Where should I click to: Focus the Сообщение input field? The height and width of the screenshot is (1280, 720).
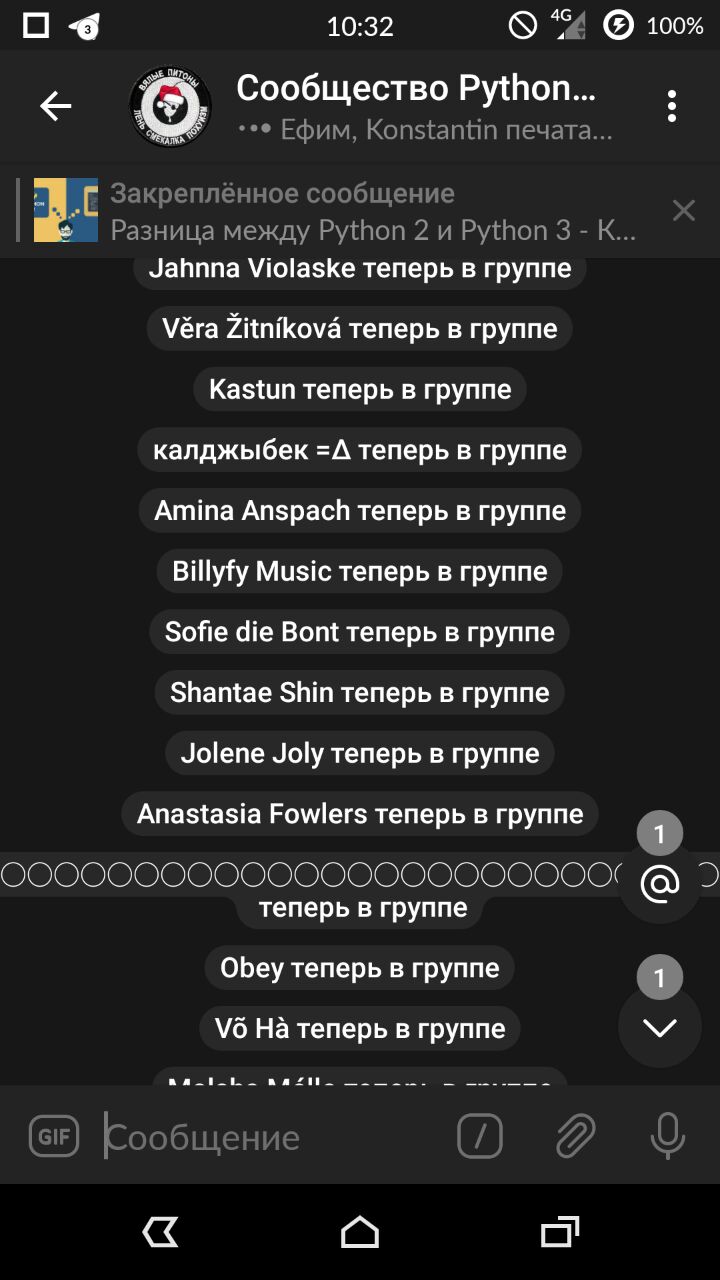click(270, 1137)
